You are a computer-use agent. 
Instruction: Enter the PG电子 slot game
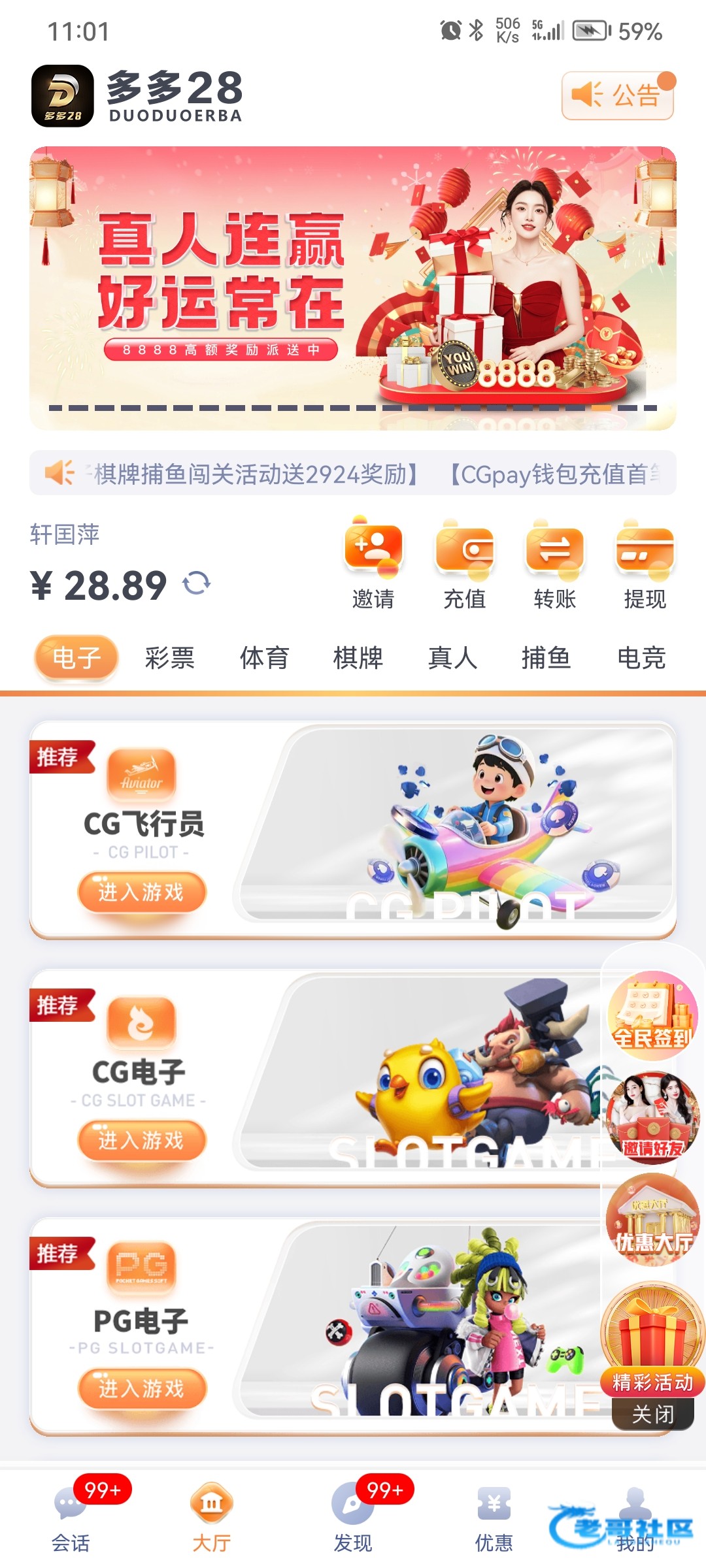(141, 1388)
